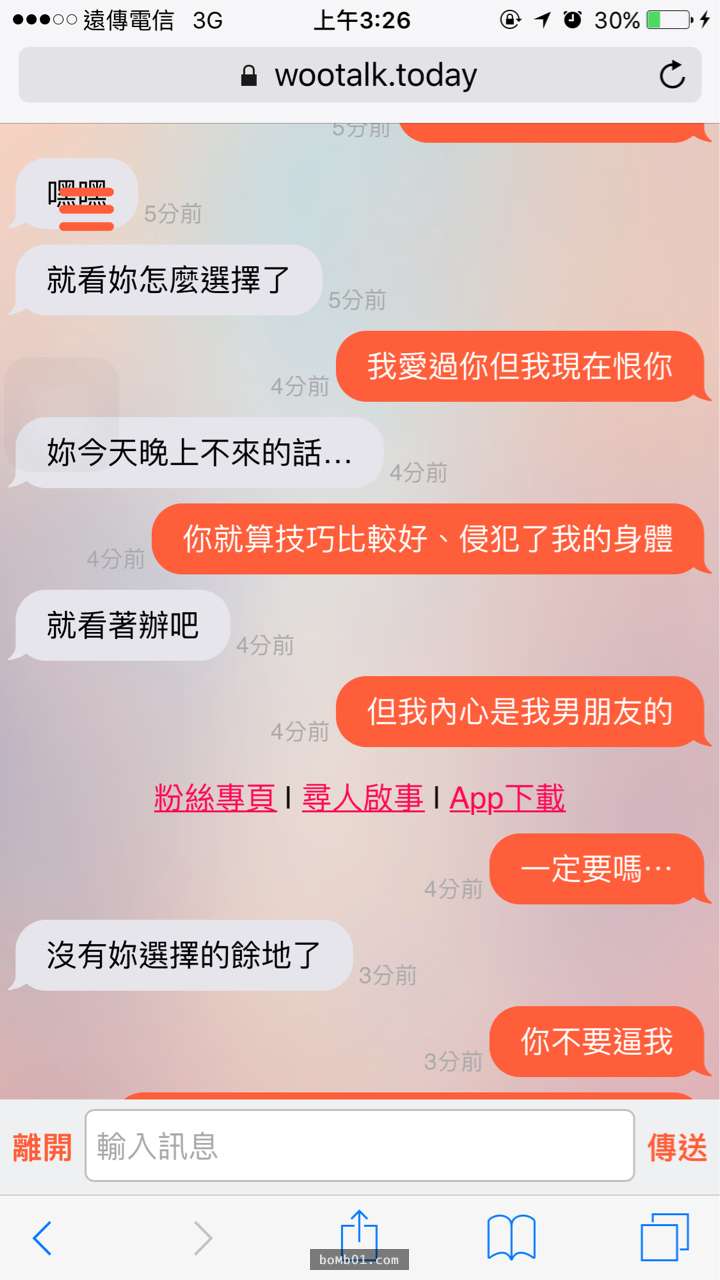Open the Safari share sheet
The width and height of the screenshot is (720, 1280).
pyautogui.click(x=357, y=1236)
